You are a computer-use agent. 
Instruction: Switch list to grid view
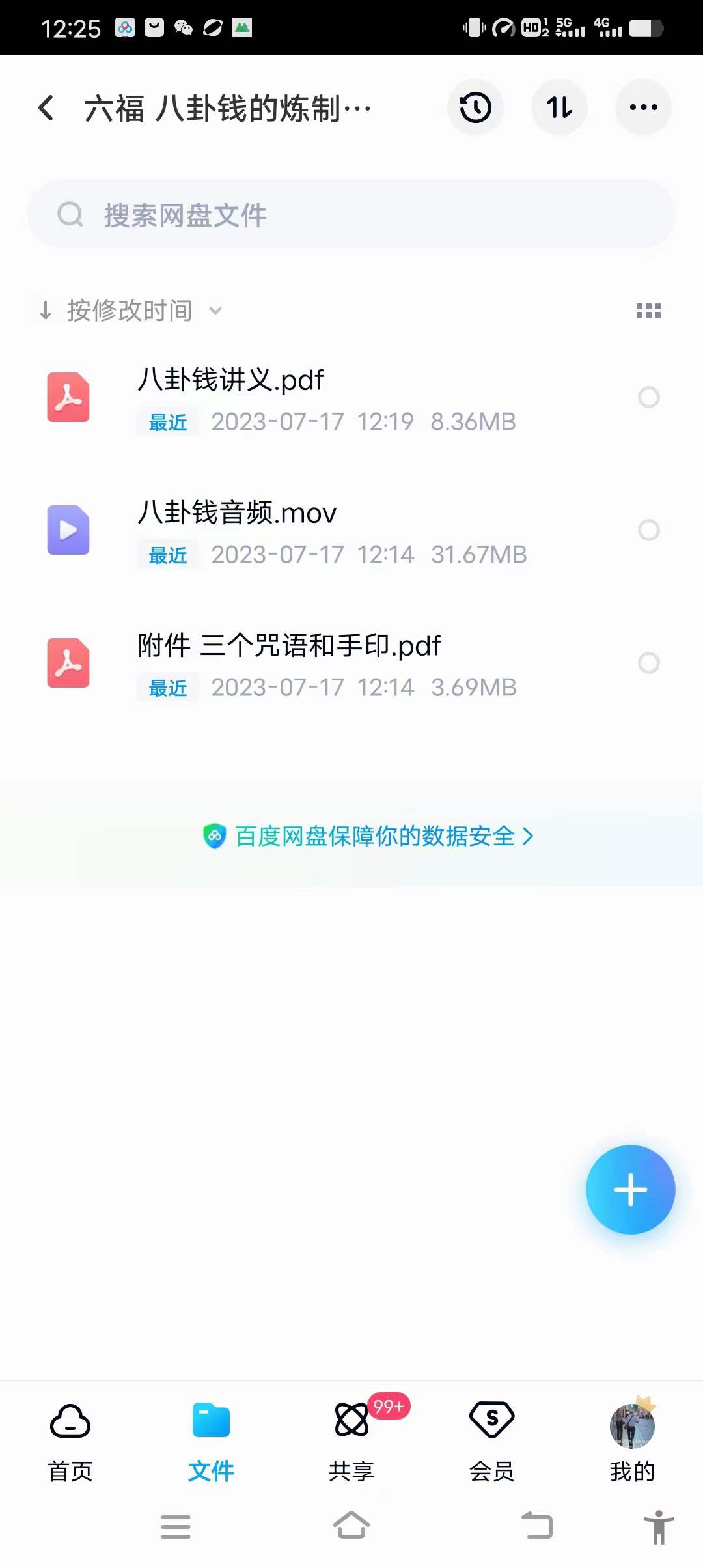pyautogui.click(x=649, y=311)
